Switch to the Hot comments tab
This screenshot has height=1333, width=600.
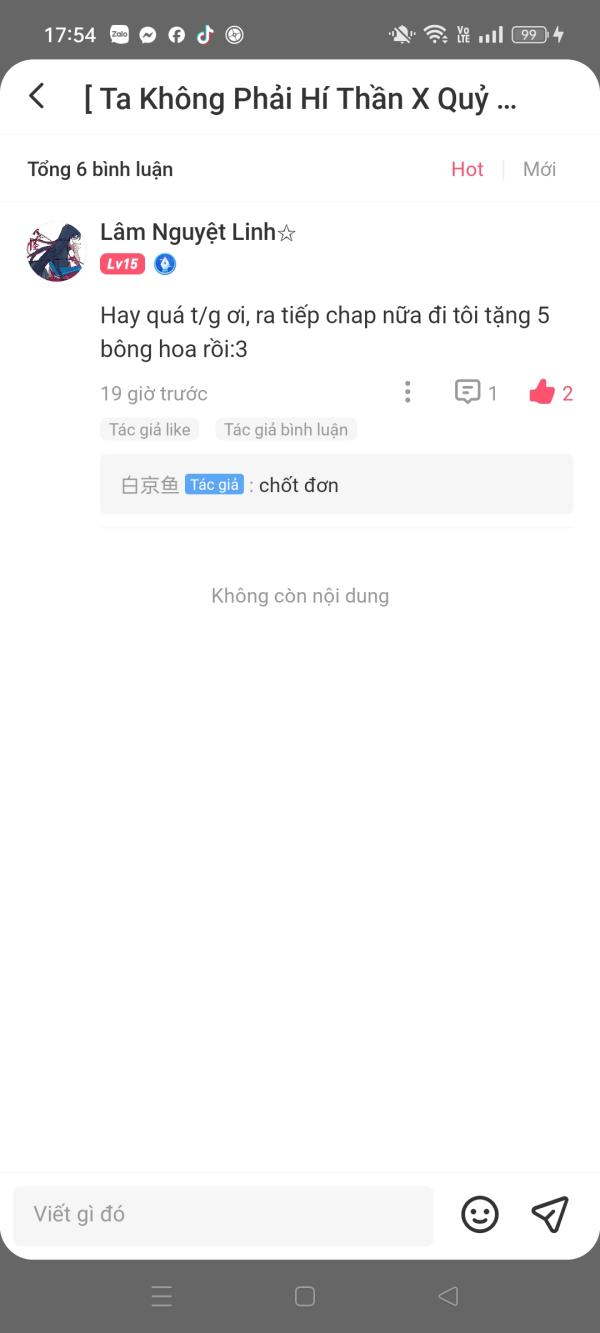(x=467, y=169)
